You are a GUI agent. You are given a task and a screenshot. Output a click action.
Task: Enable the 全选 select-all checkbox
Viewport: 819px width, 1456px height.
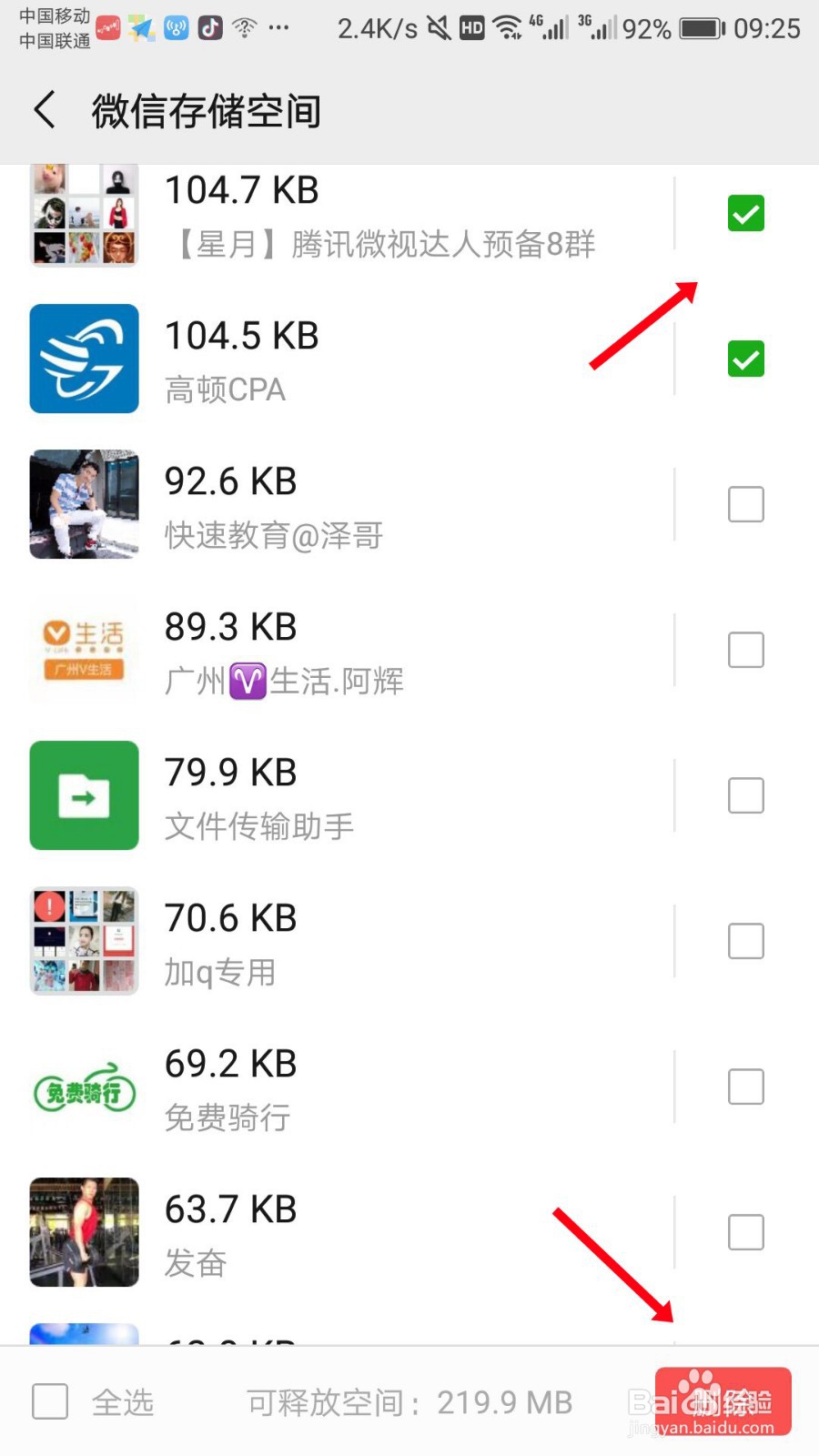point(50,1401)
